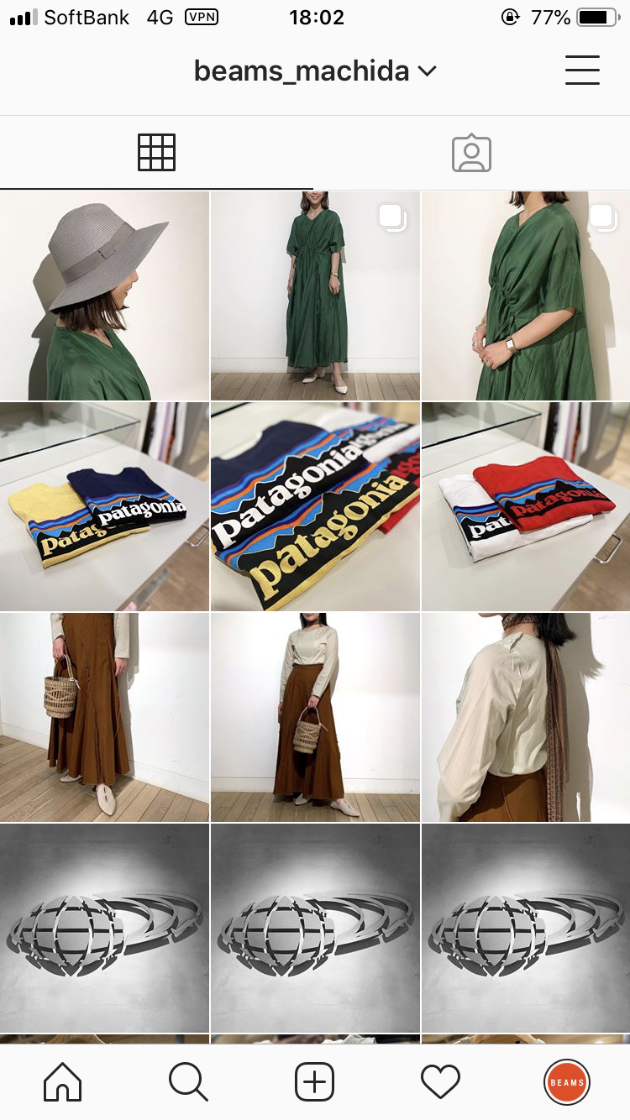Open the yellow and navy Patagonia shirts post

click(x=104, y=507)
